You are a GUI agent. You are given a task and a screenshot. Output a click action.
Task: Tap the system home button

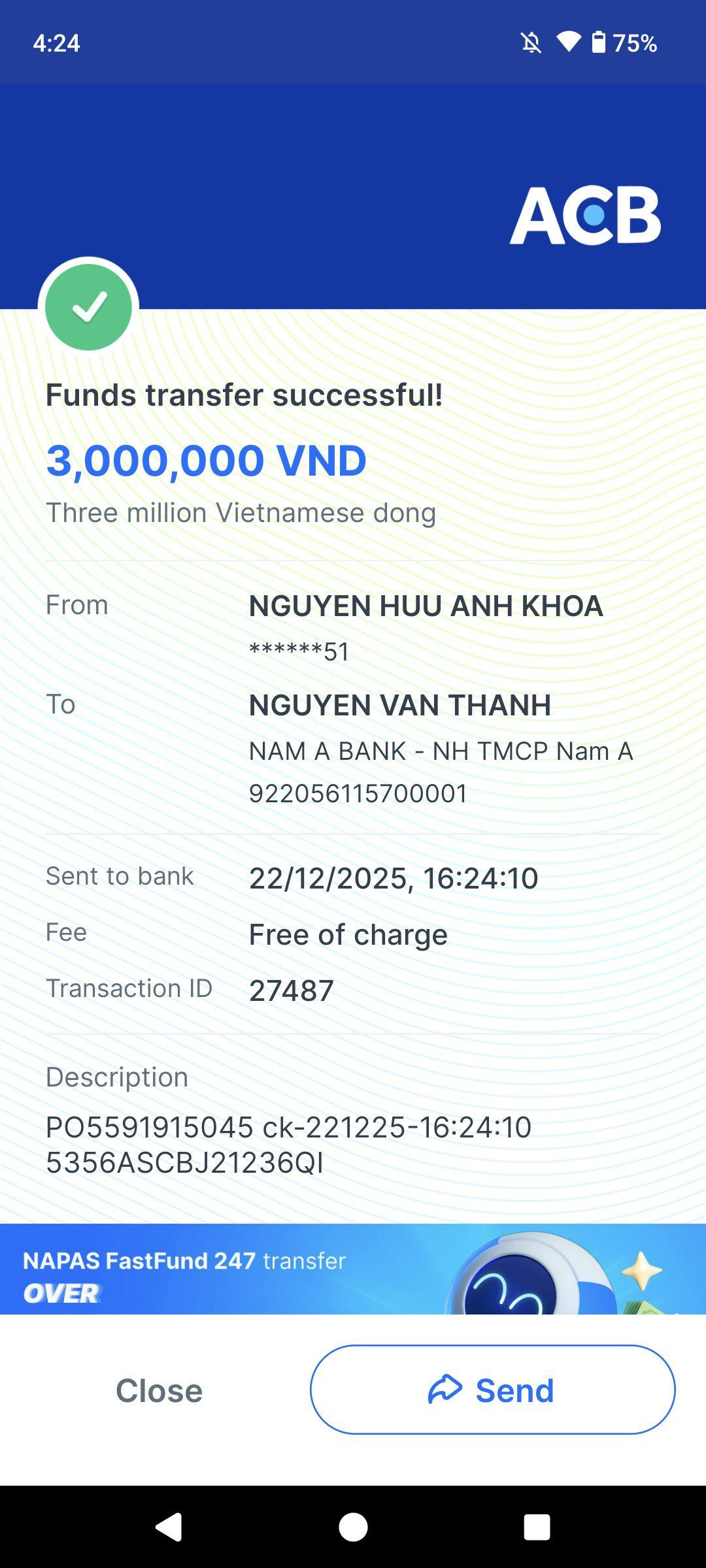coord(353,1527)
